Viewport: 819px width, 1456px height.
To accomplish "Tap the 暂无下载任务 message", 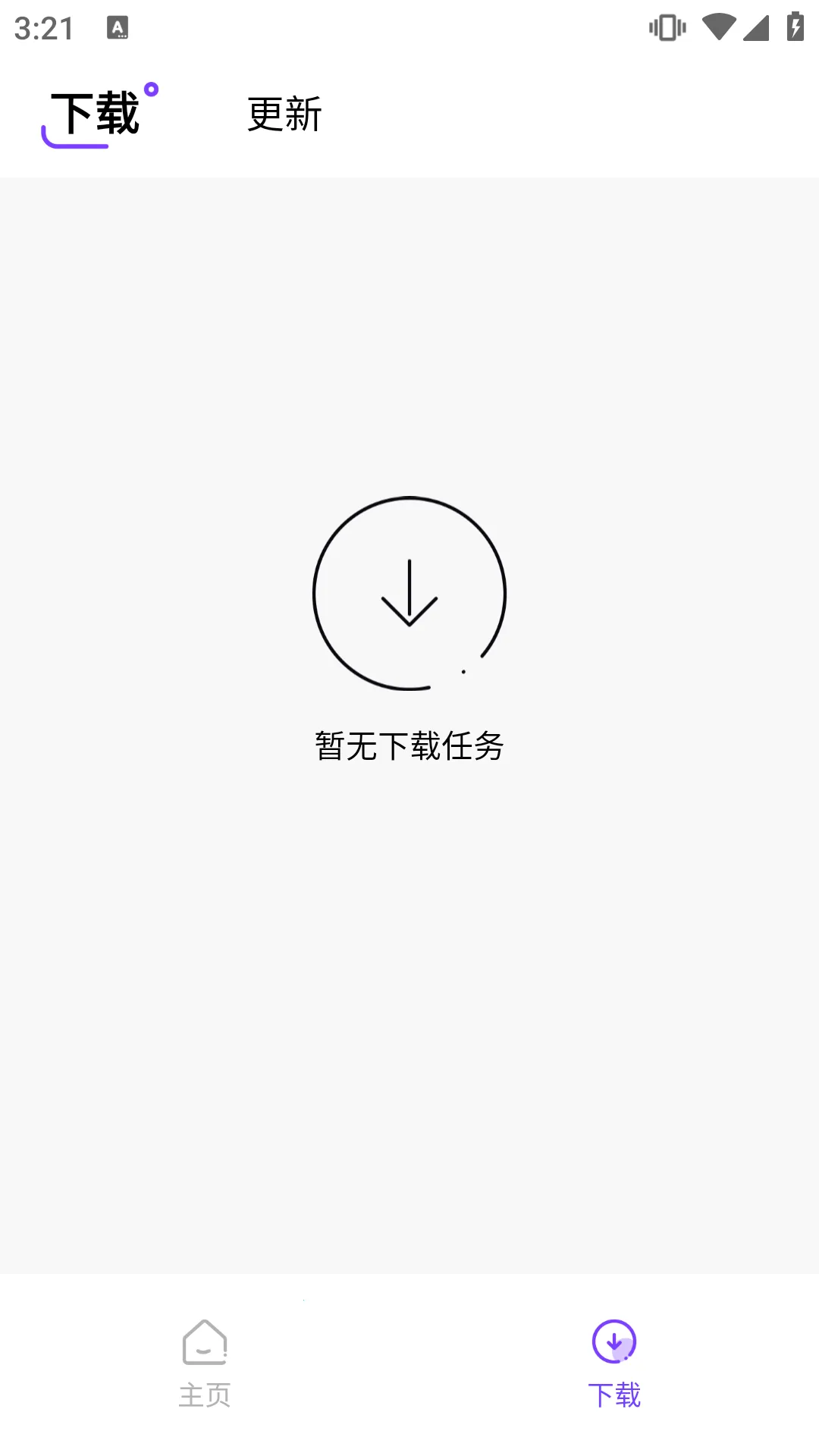I will [408, 745].
